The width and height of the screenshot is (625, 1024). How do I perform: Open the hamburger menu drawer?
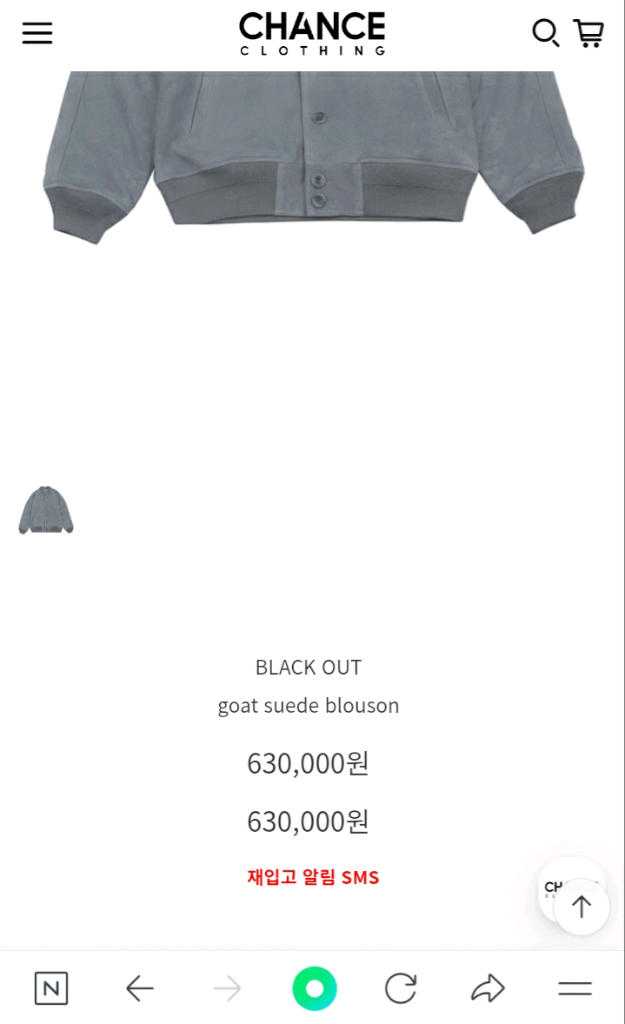37,34
